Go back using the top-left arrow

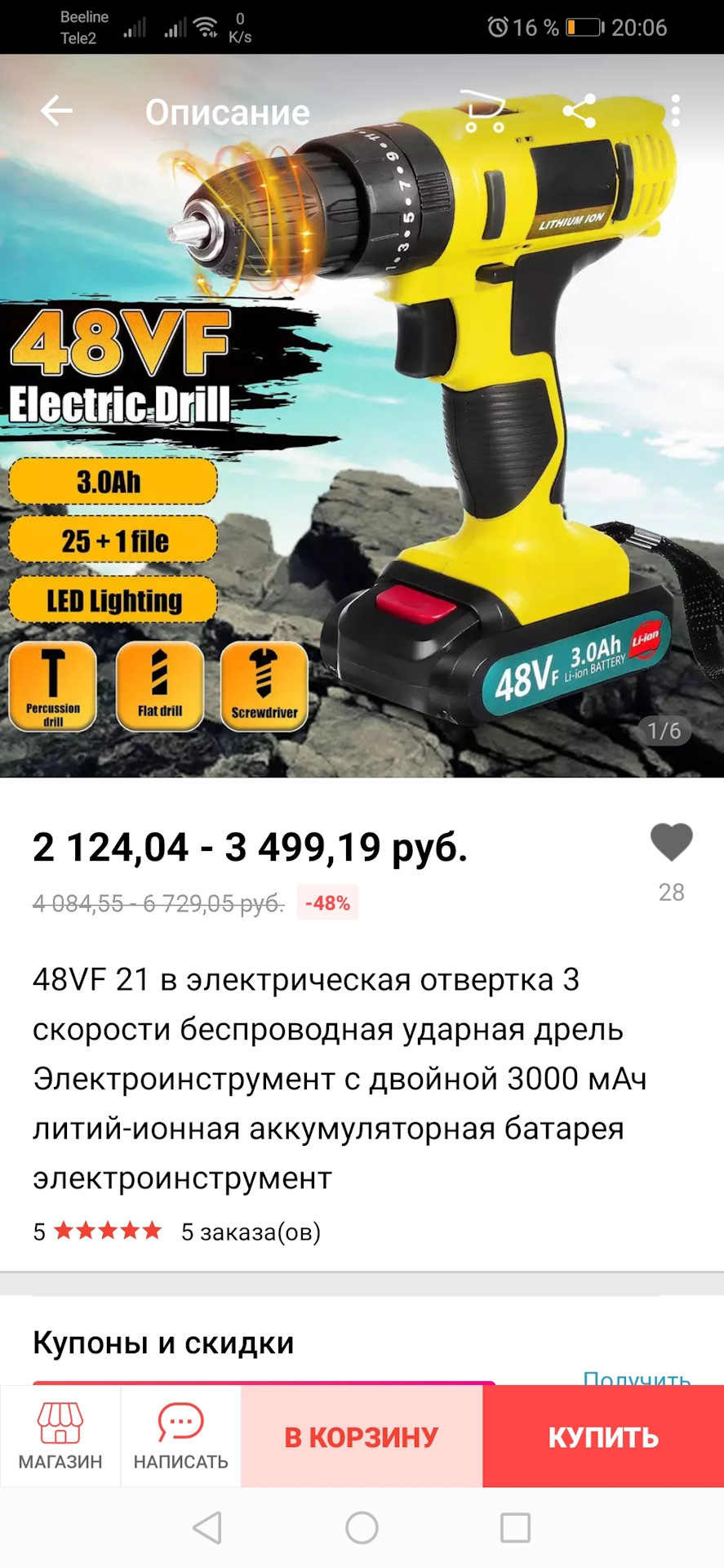pos(56,111)
